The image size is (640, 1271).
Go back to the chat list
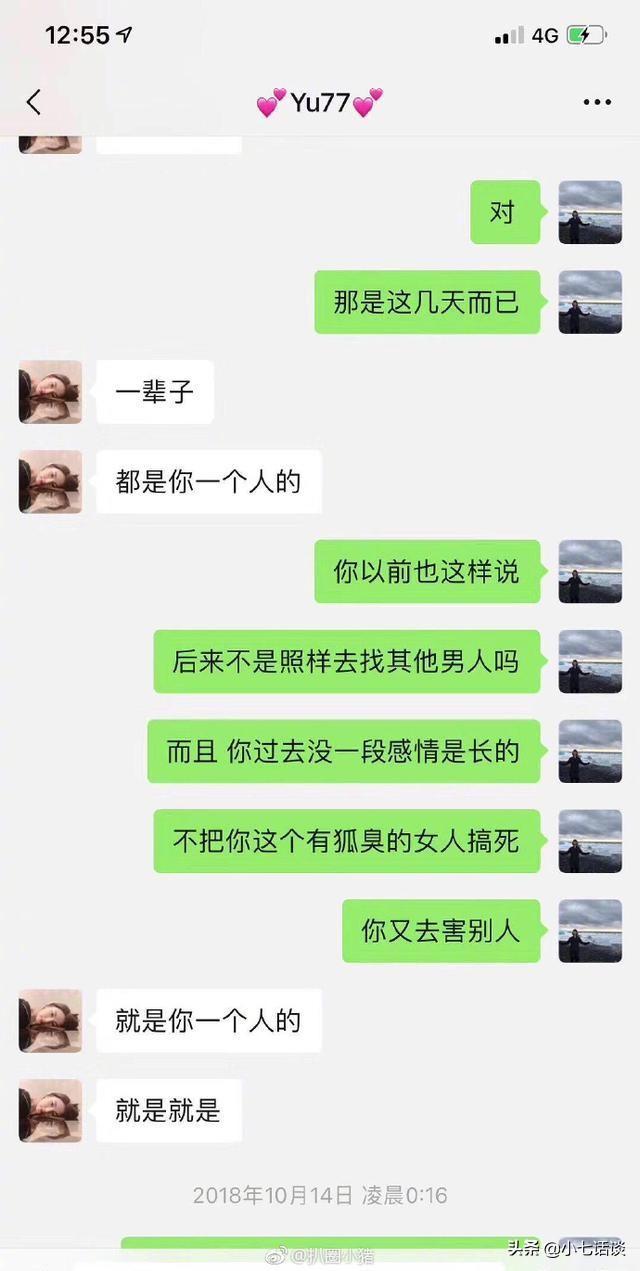coord(33,102)
